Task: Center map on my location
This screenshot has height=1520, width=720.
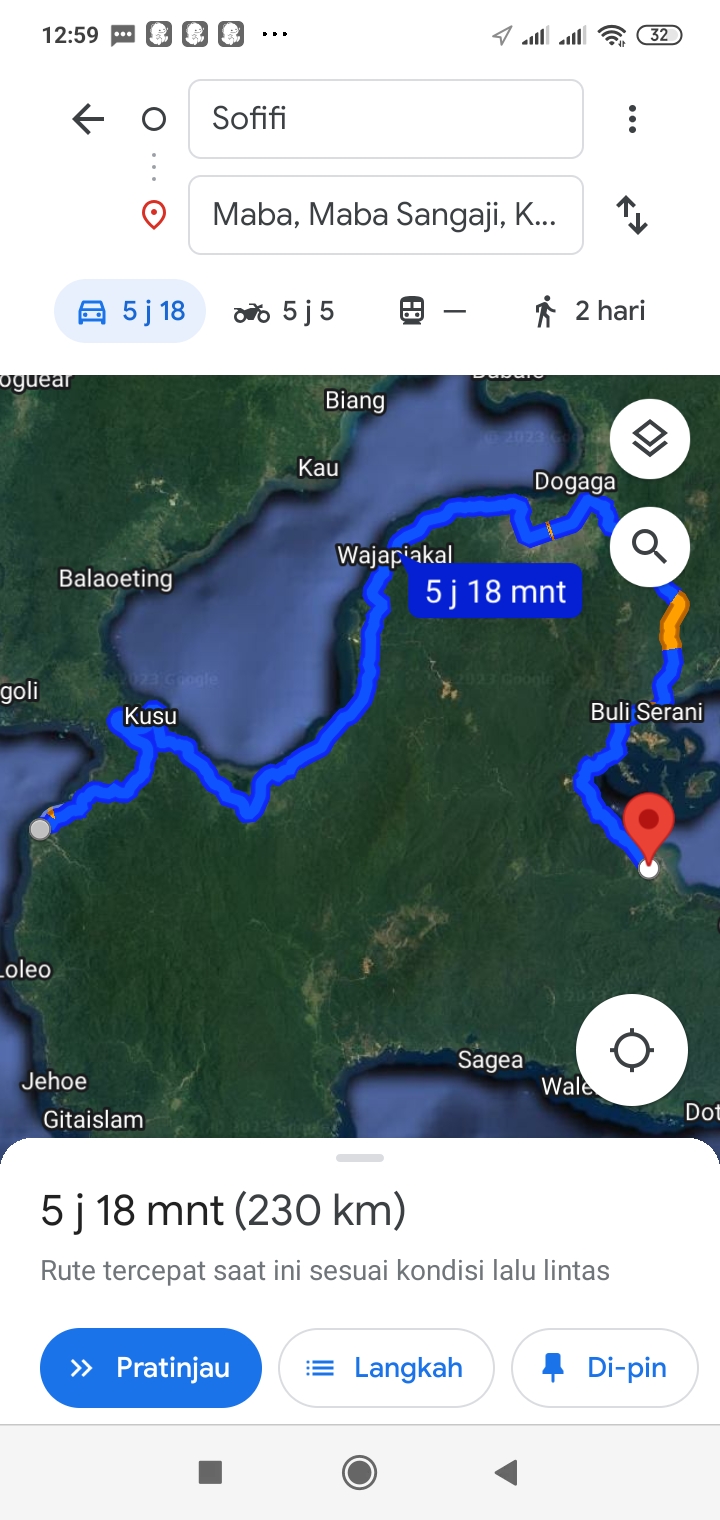Action: pyautogui.click(x=632, y=1050)
